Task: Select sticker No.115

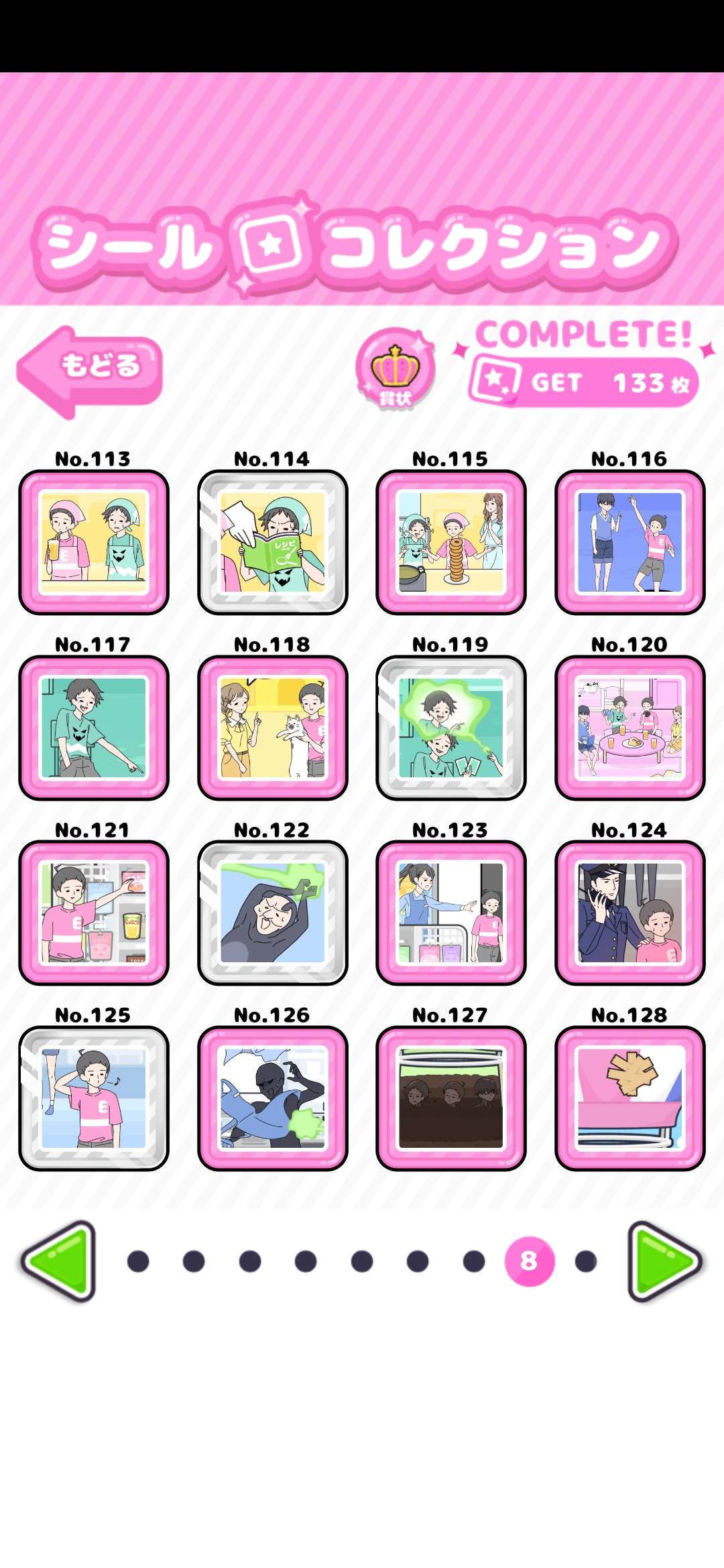Action: coord(451,542)
